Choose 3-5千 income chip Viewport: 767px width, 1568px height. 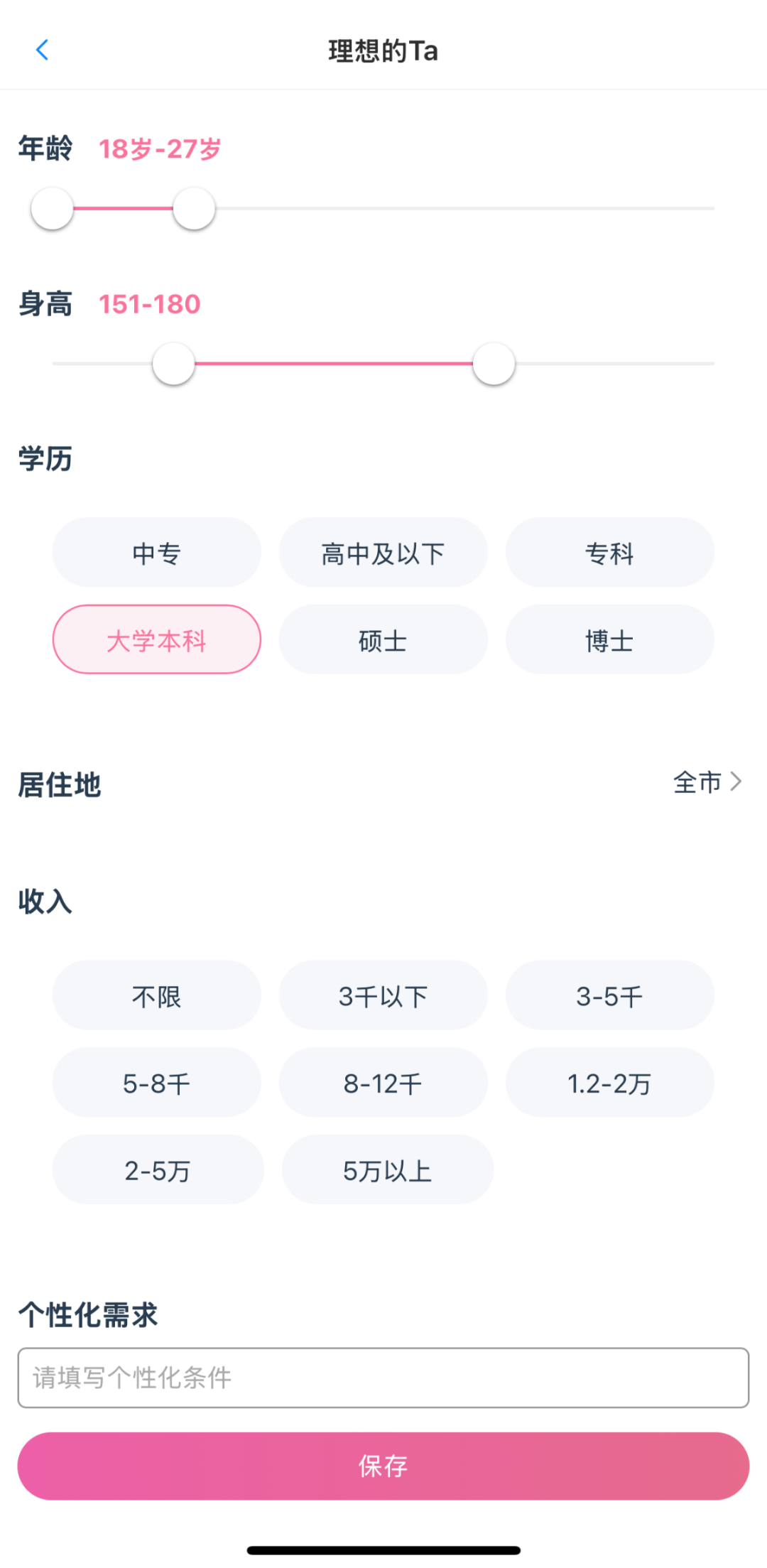pyautogui.click(x=609, y=995)
